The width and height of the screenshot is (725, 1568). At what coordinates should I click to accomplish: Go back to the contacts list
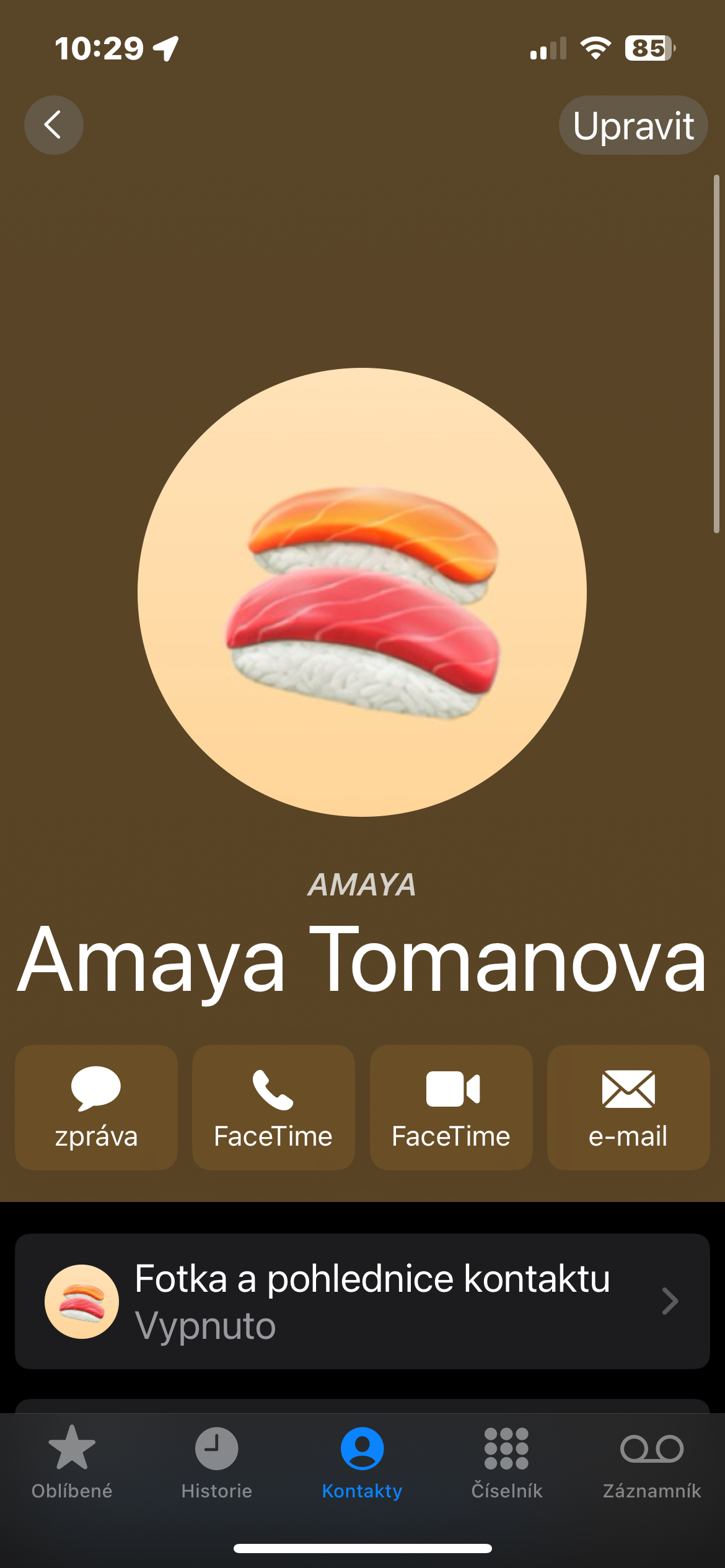point(54,125)
